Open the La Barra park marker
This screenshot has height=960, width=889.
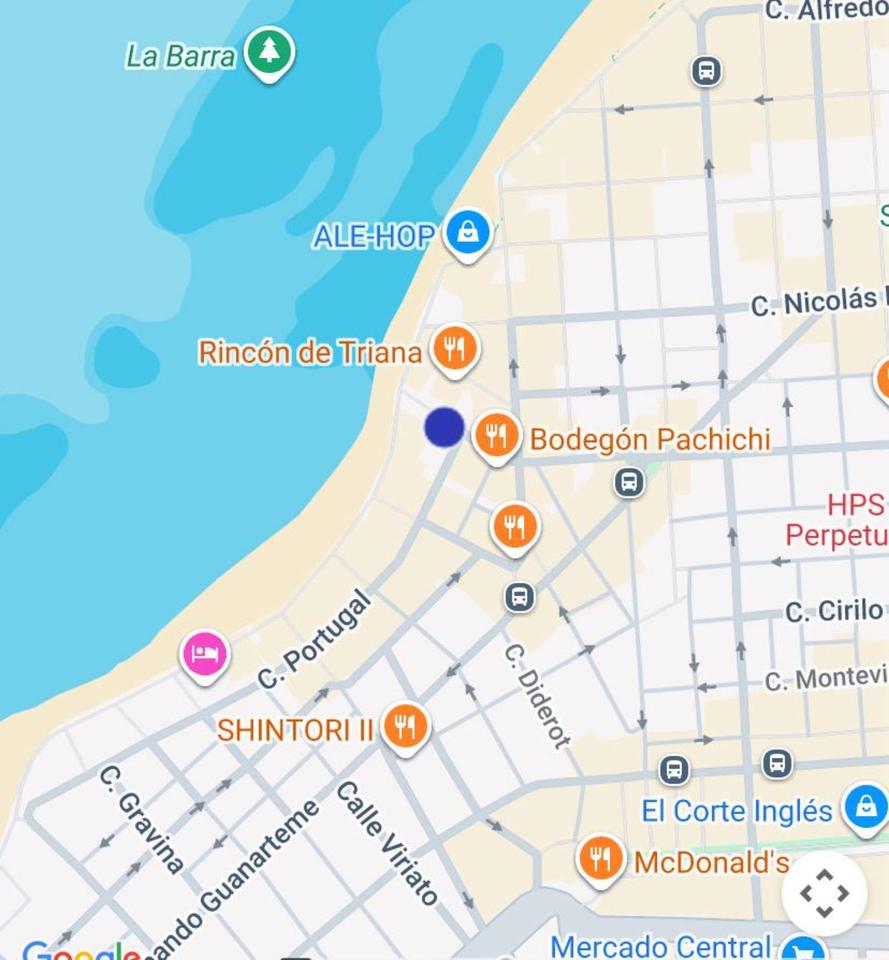(x=268, y=51)
